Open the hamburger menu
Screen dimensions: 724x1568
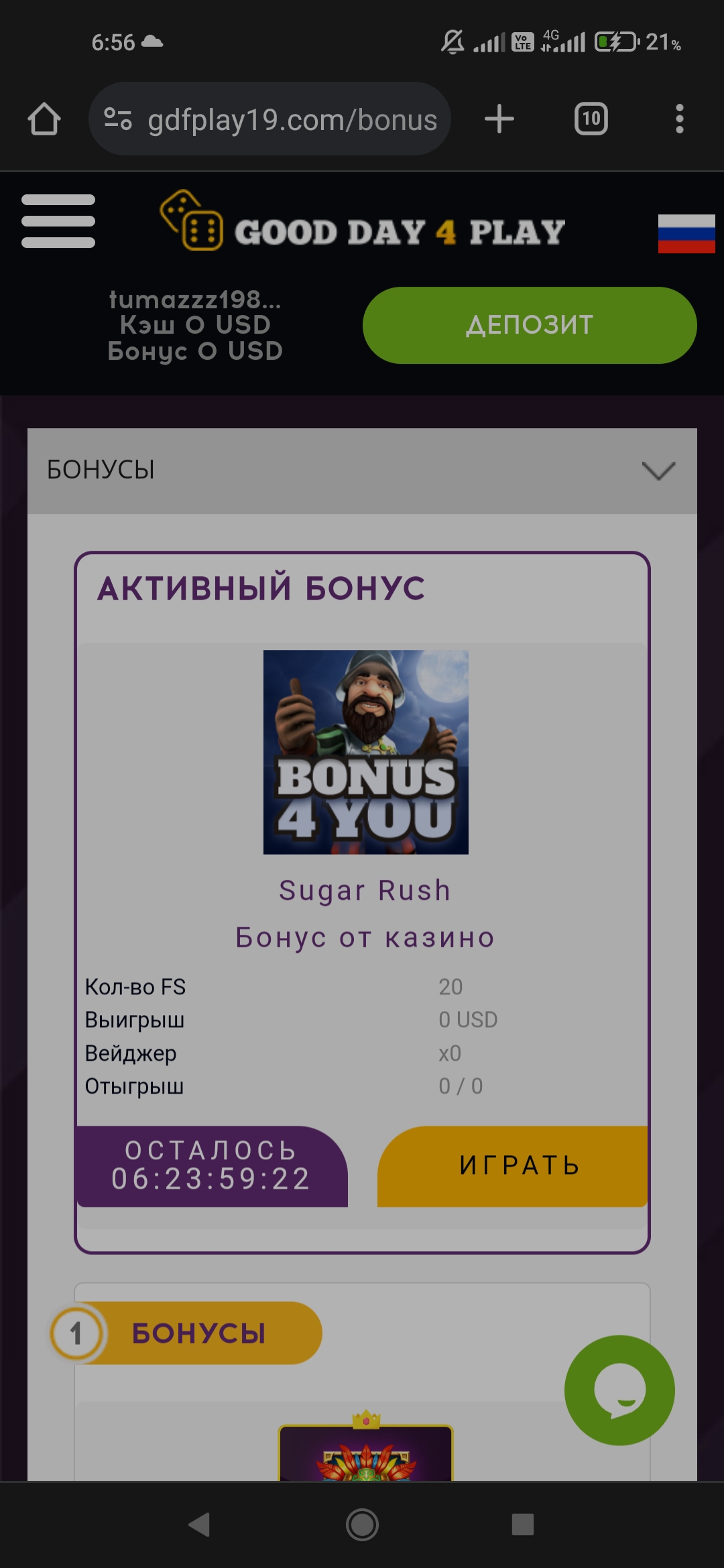[58, 221]
